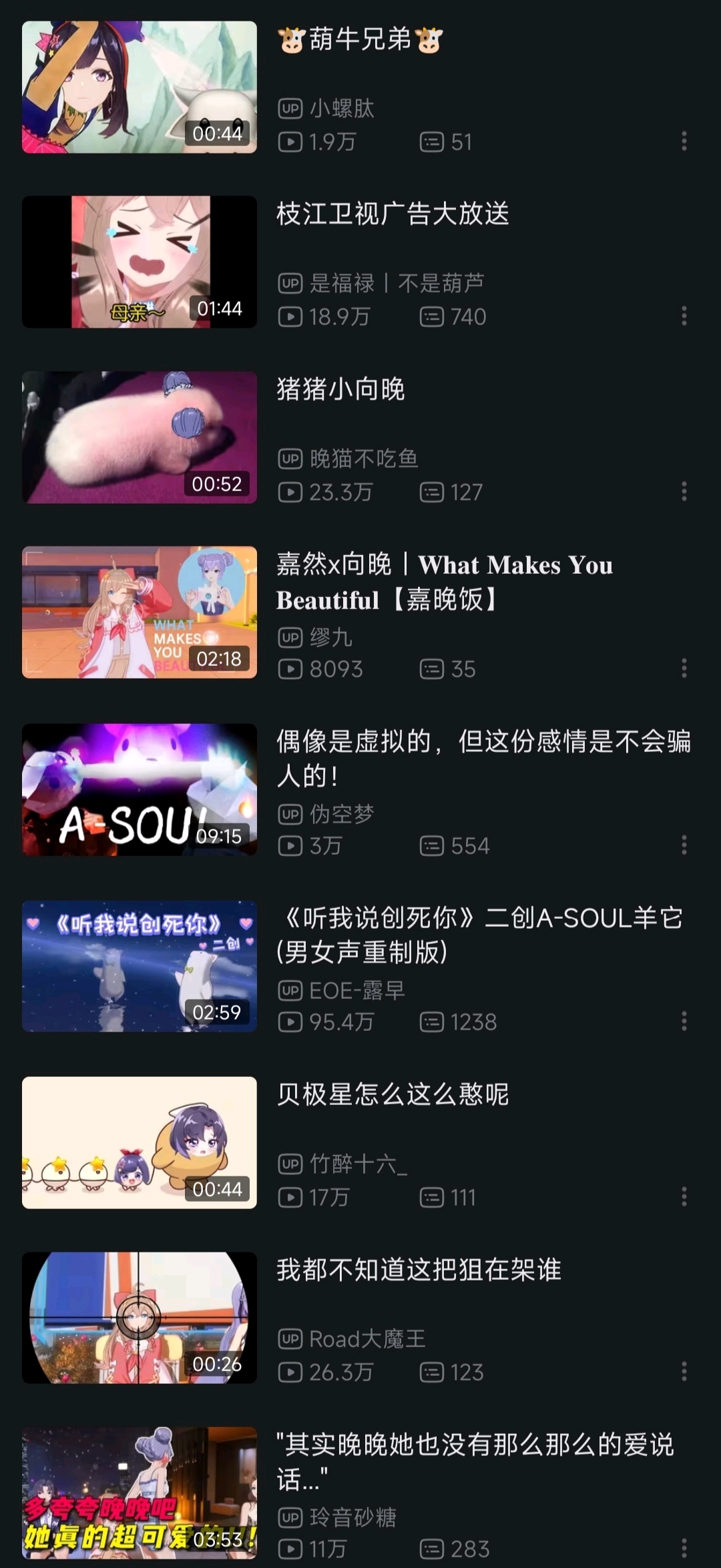Open more options for 枝江卫视广告大放送
The width and height of the screenshot is (721, 1568).
click(x=684, y=316)
